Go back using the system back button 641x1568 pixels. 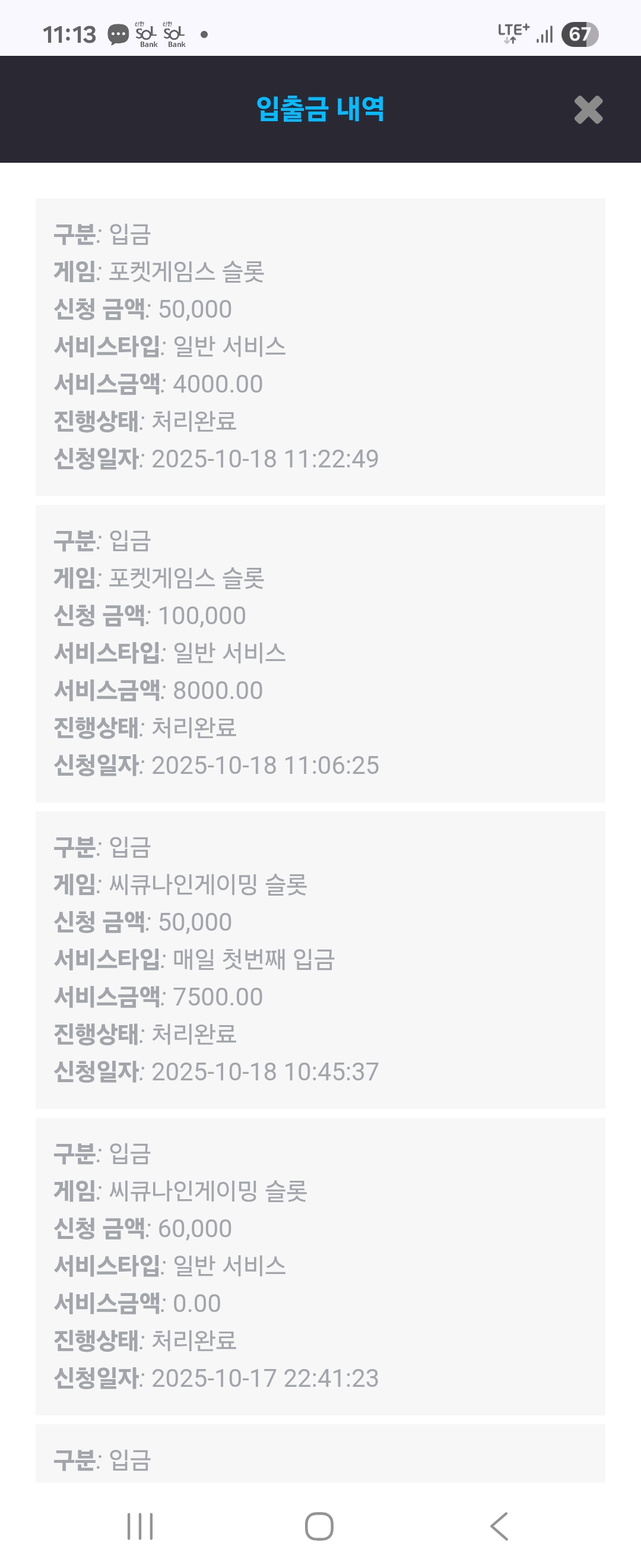point(499,1526)
